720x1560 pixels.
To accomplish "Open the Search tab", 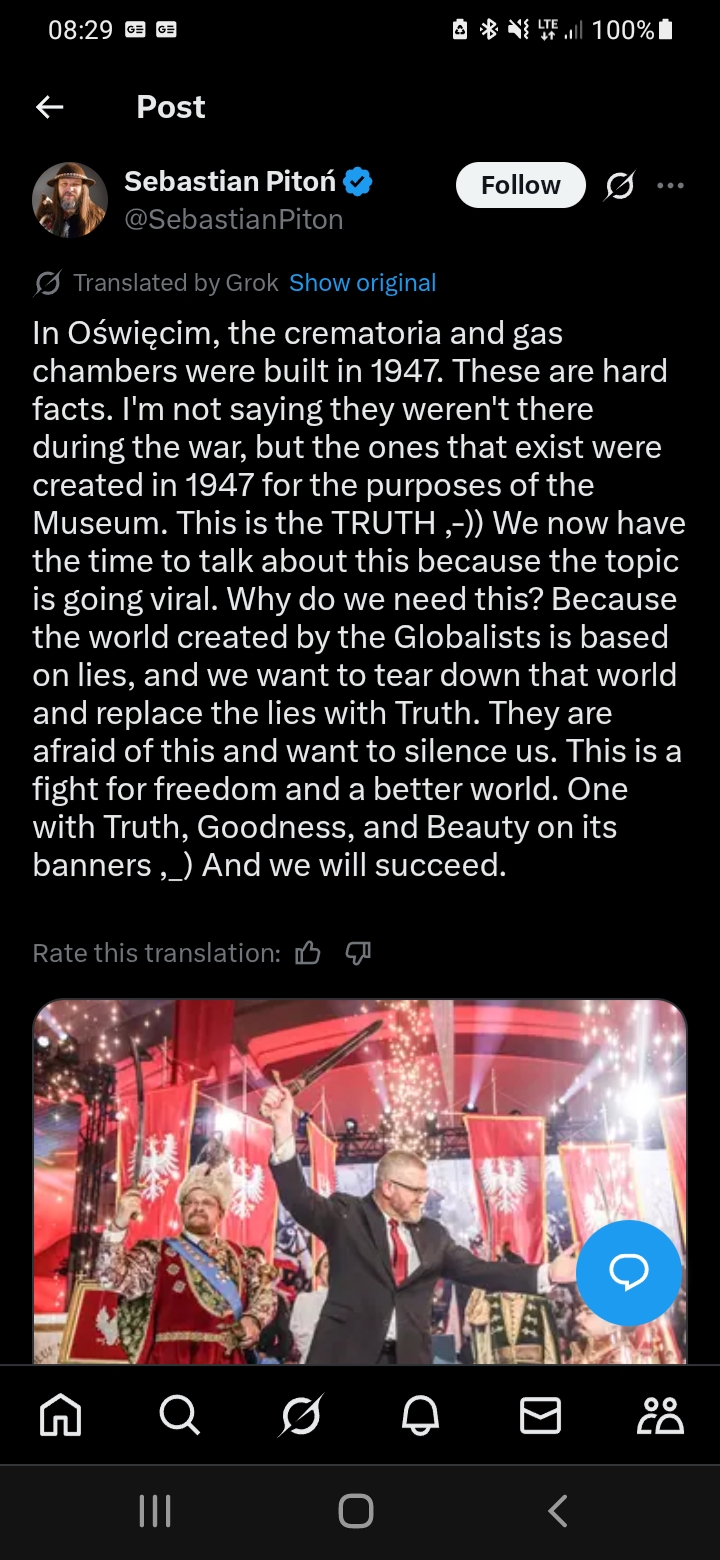I will [x=180, y=1415].
